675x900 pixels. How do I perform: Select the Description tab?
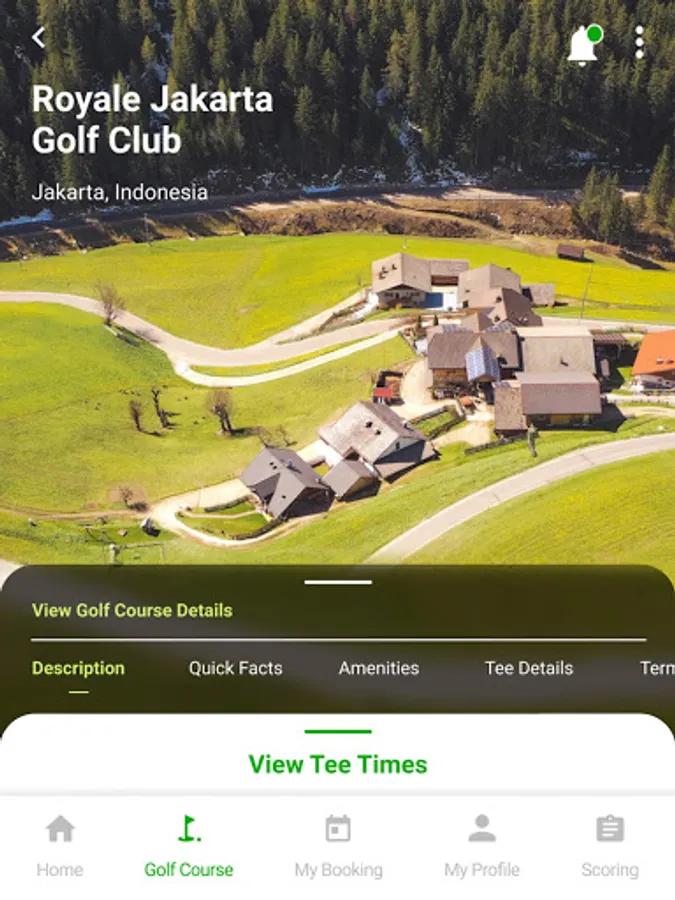click(78, 668)
